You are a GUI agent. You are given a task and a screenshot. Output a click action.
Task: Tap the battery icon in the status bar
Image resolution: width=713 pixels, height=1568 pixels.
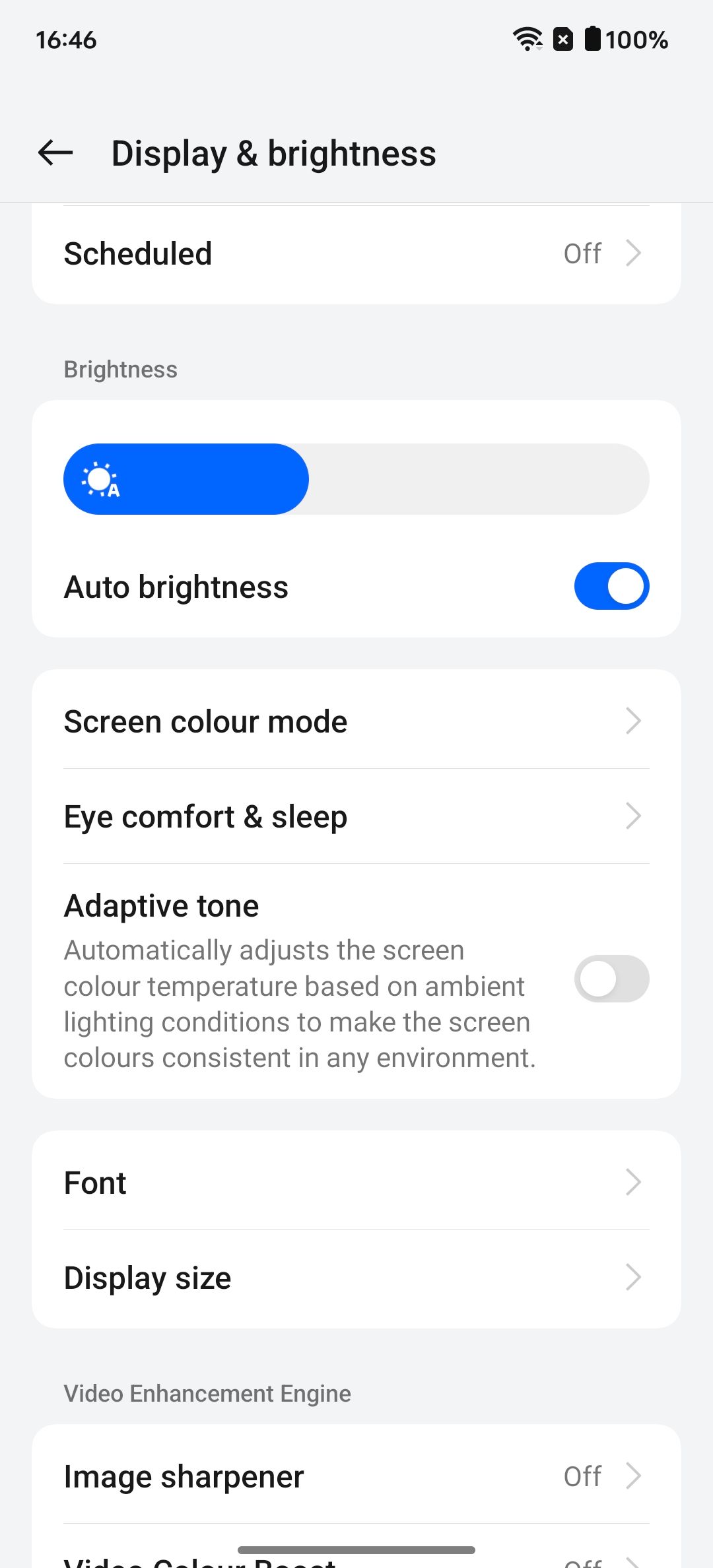pyautogui.click(x=592, y=40)
